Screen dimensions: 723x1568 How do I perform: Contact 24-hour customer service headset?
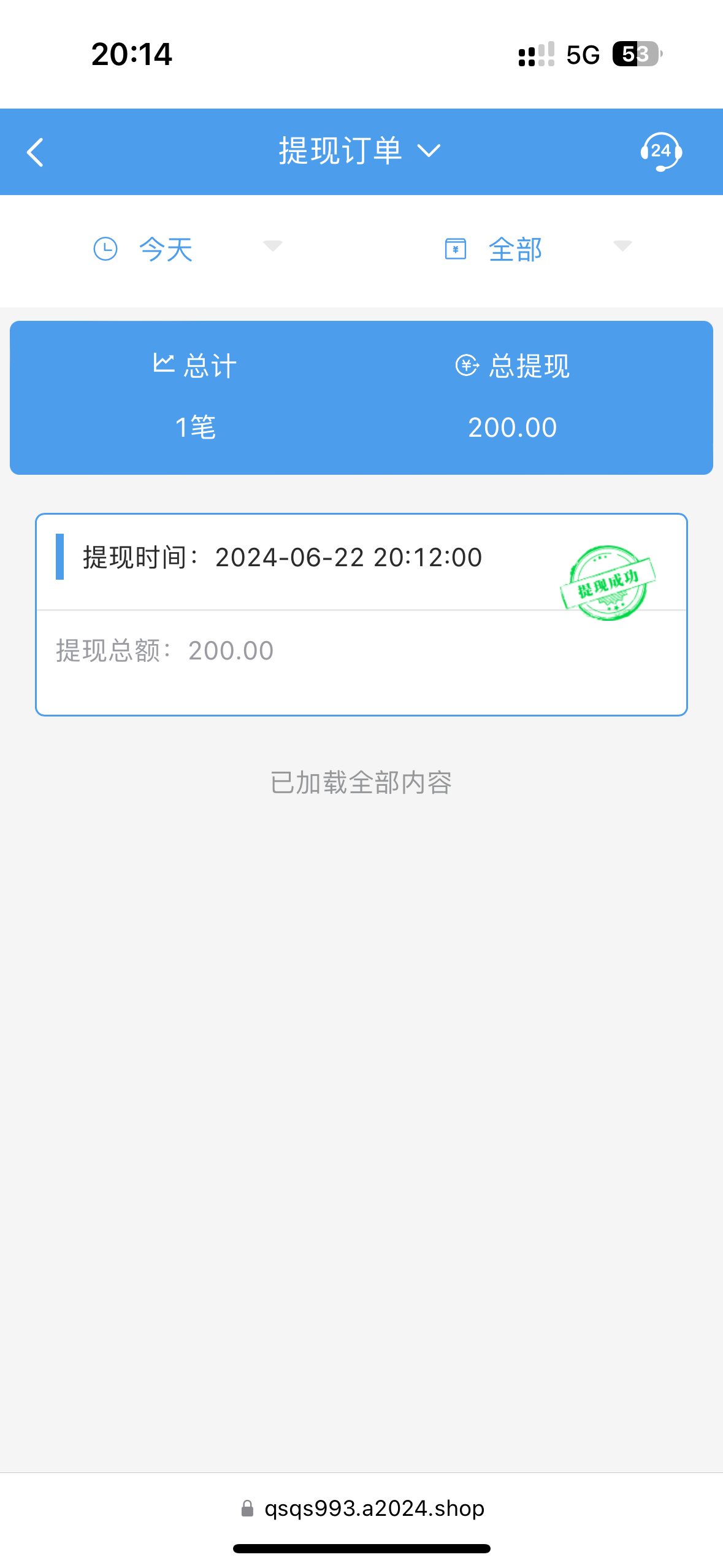(660, 152)
